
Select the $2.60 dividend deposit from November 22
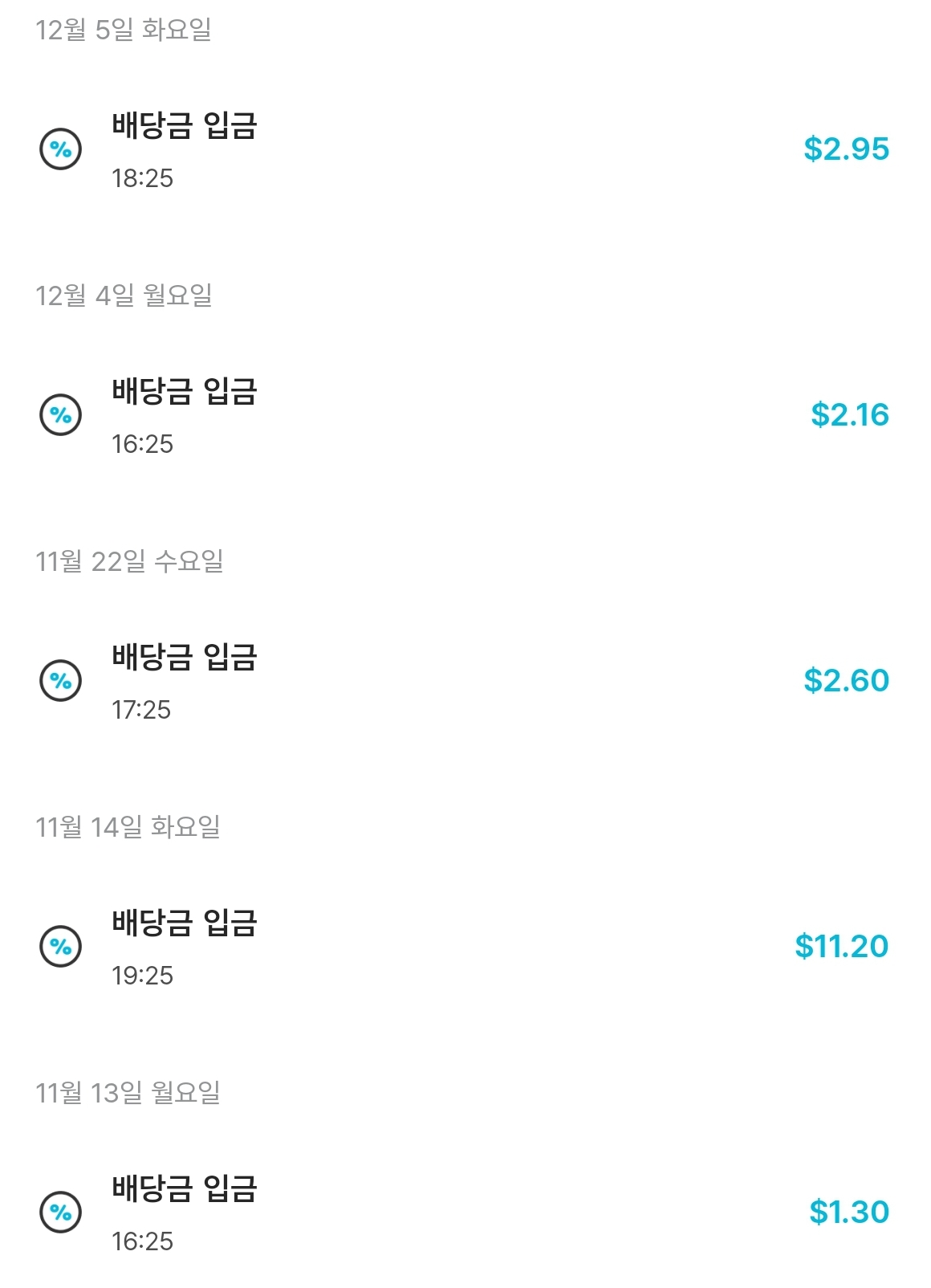tap(464, 681)
